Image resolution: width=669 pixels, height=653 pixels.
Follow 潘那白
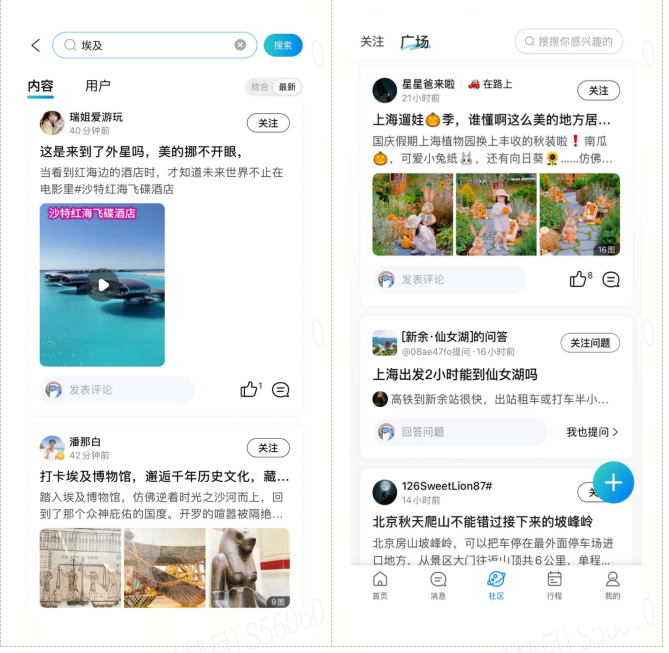click(268, 448)
